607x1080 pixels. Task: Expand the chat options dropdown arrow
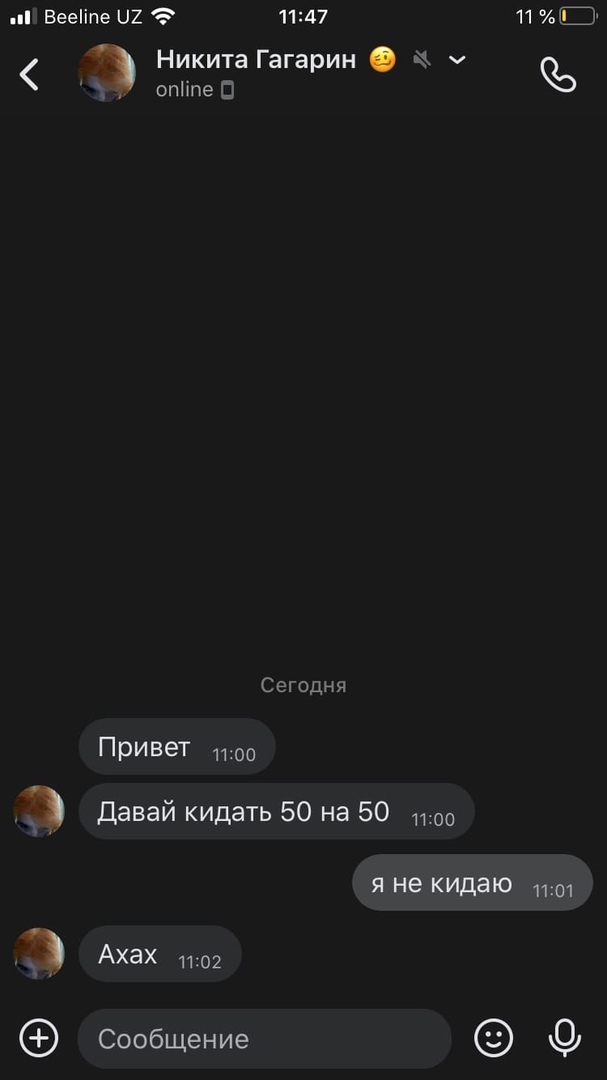[457, 60]
